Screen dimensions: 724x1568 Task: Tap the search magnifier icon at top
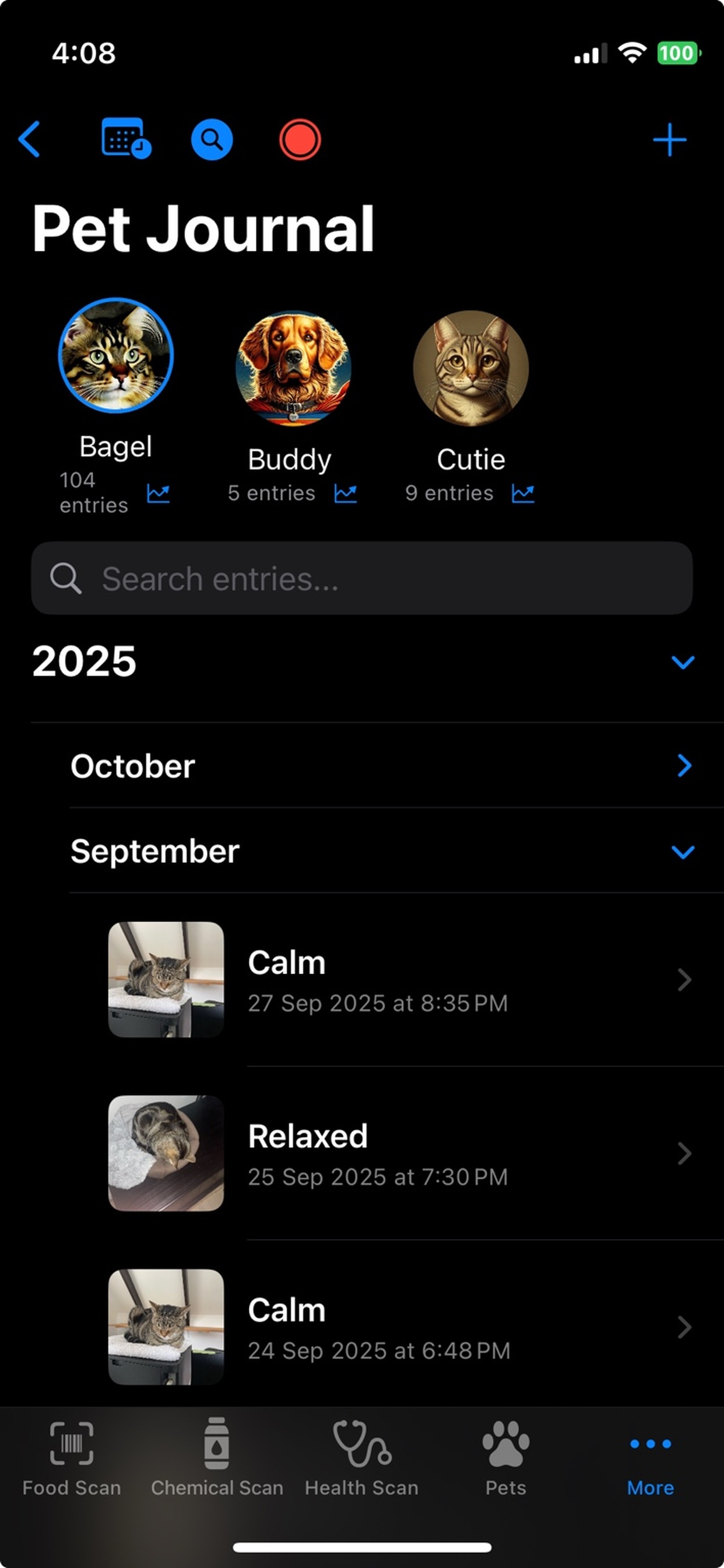pos(212,139)
